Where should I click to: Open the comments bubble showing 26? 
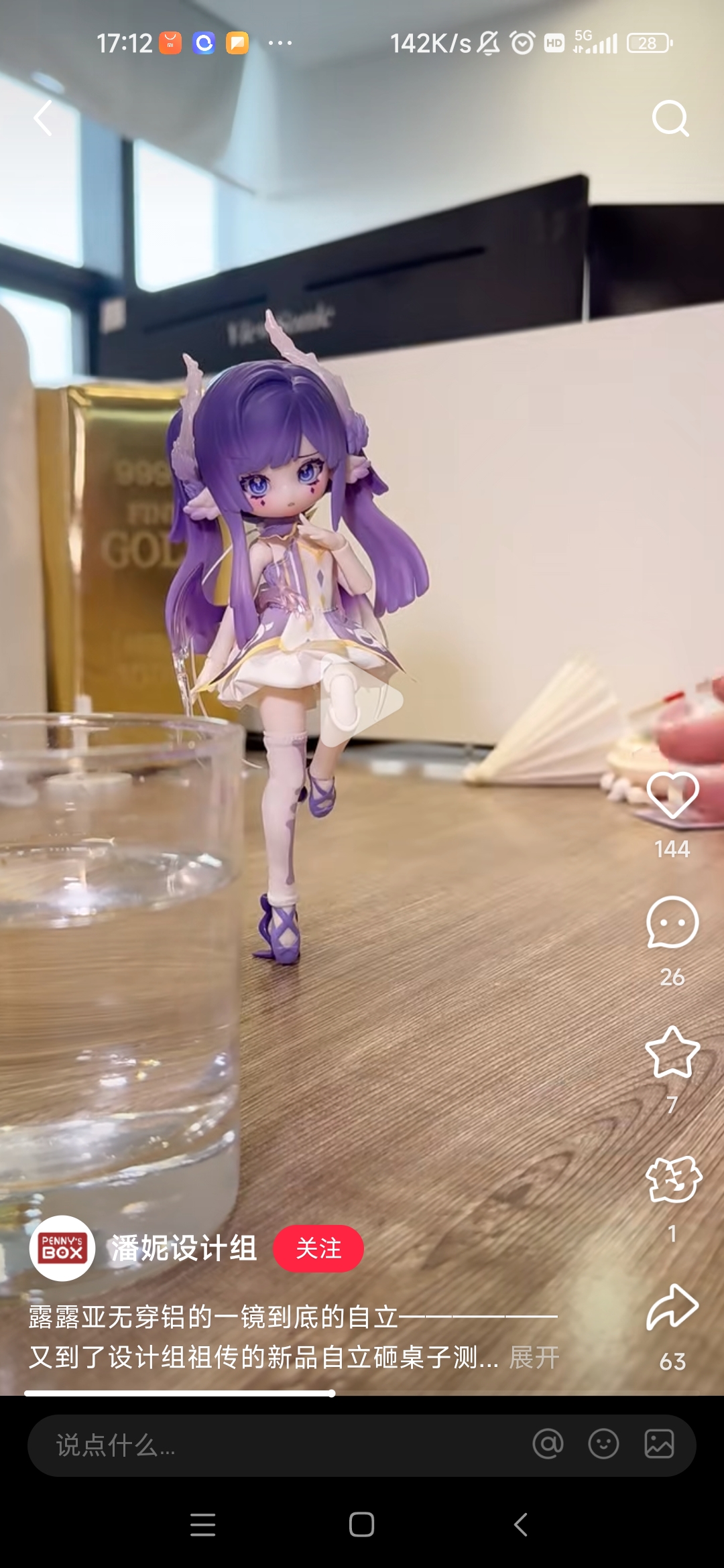(672, 923)
